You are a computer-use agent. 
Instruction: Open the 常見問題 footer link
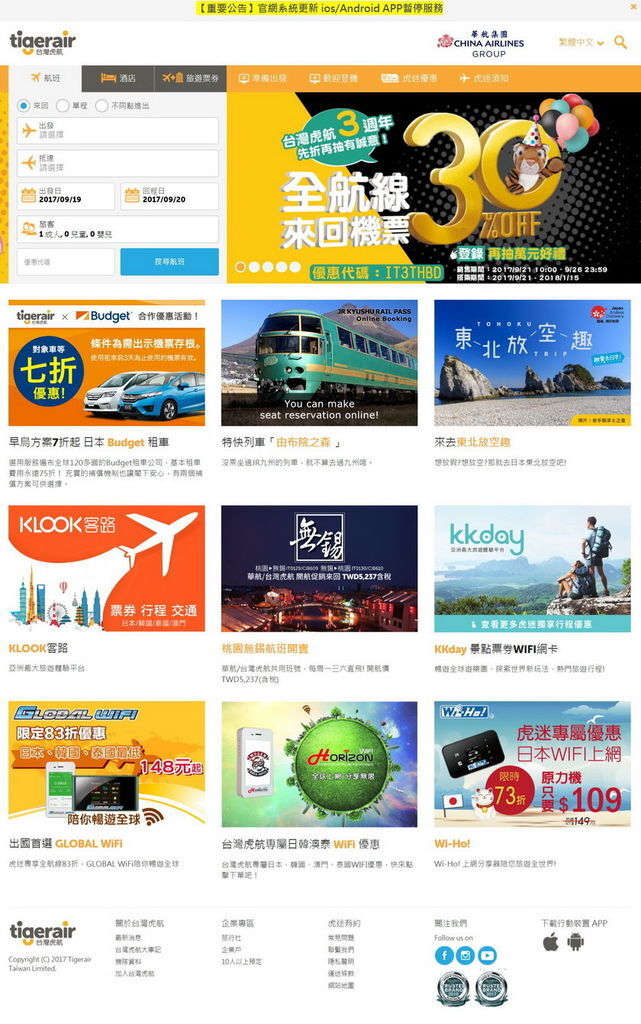[x=340, y=937]
